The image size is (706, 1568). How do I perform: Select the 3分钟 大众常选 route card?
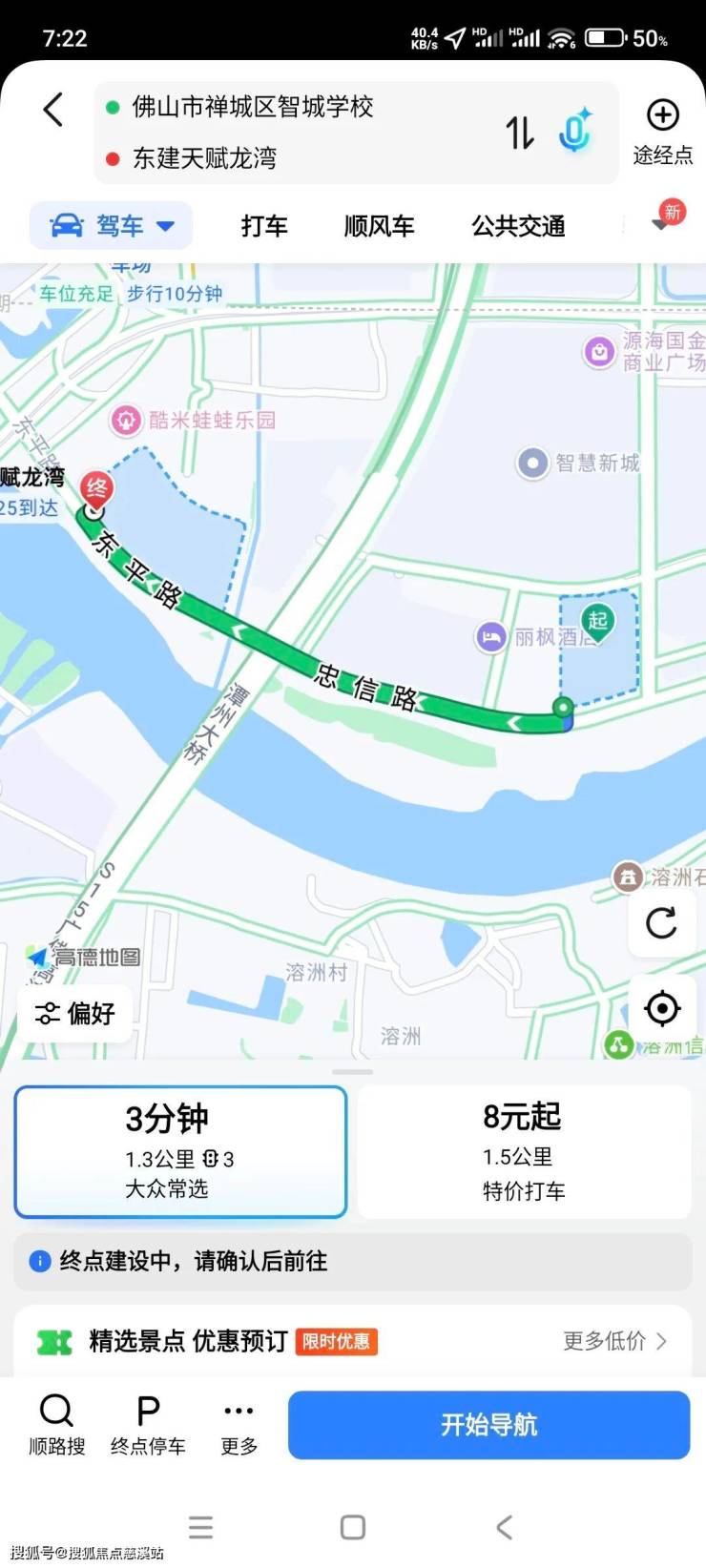pos(180,1152)
